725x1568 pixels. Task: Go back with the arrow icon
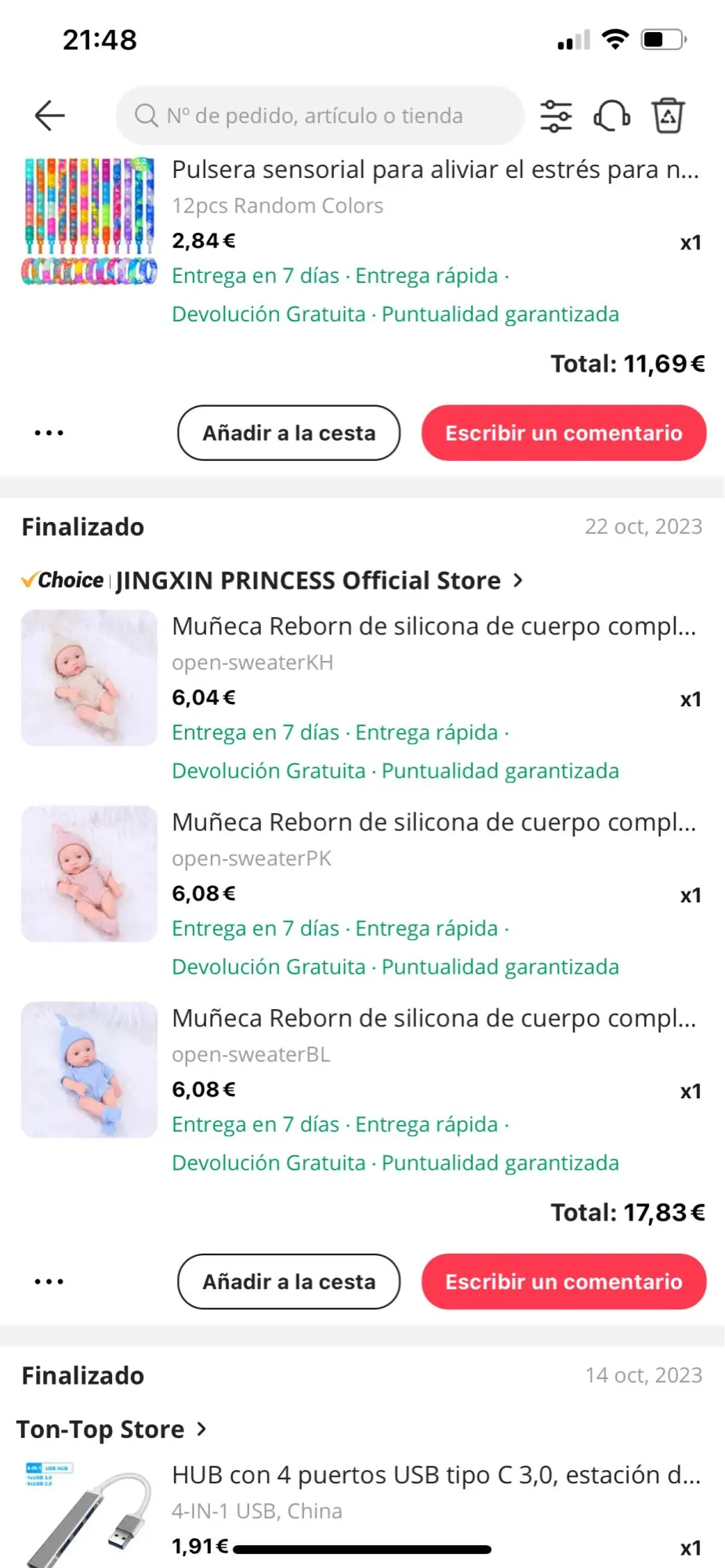click(x=49, y=116)
